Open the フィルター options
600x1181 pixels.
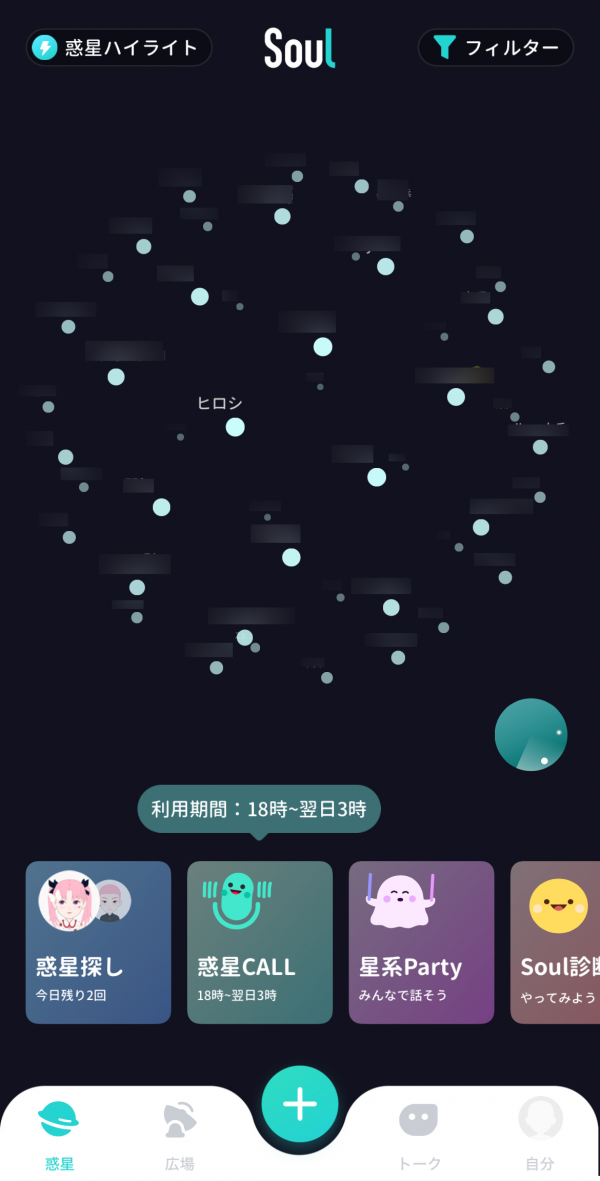click(495, 47)
